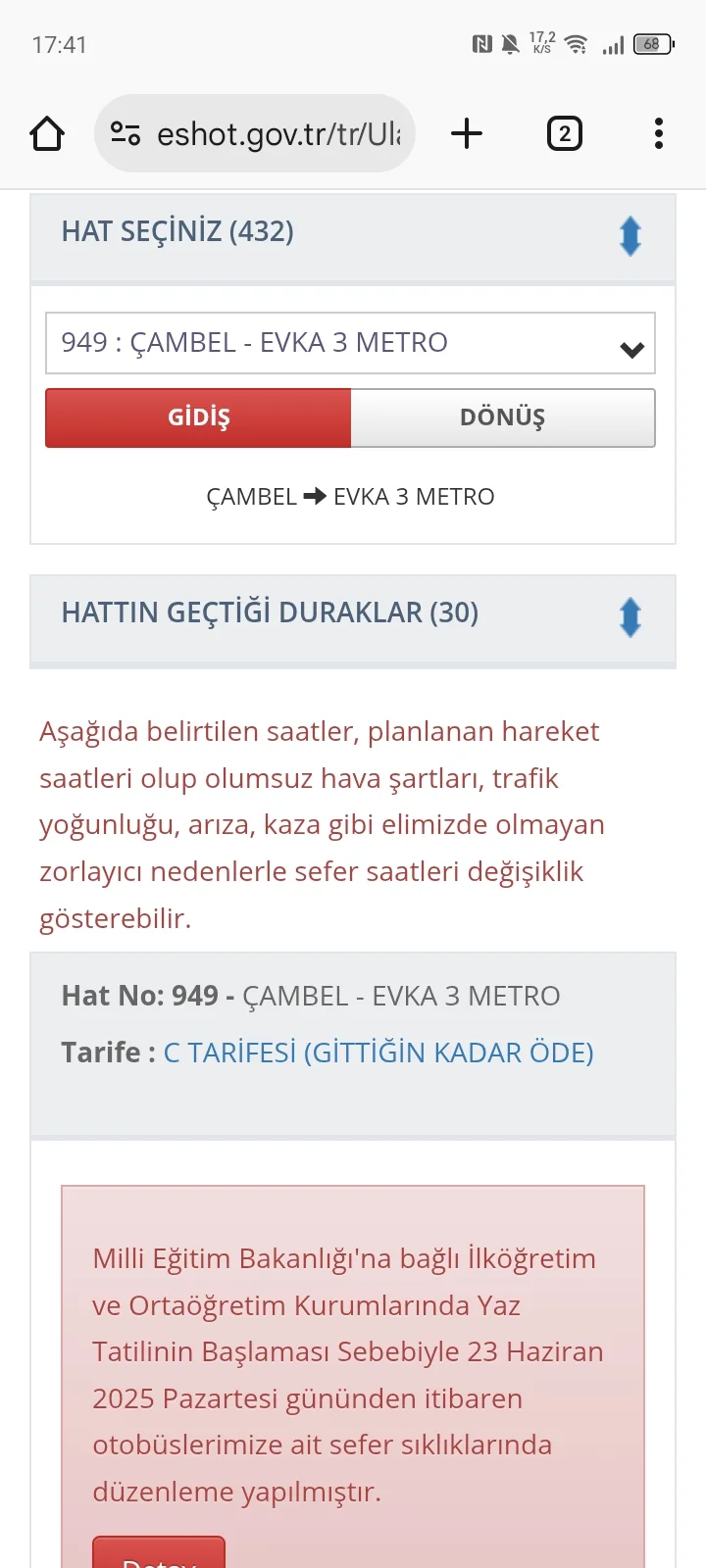Viewport: 706px width, 1568px height.
Task: Expand HATTIN GEÇTİĞİ DURAKLAR (30)
Action: point(630,617)
